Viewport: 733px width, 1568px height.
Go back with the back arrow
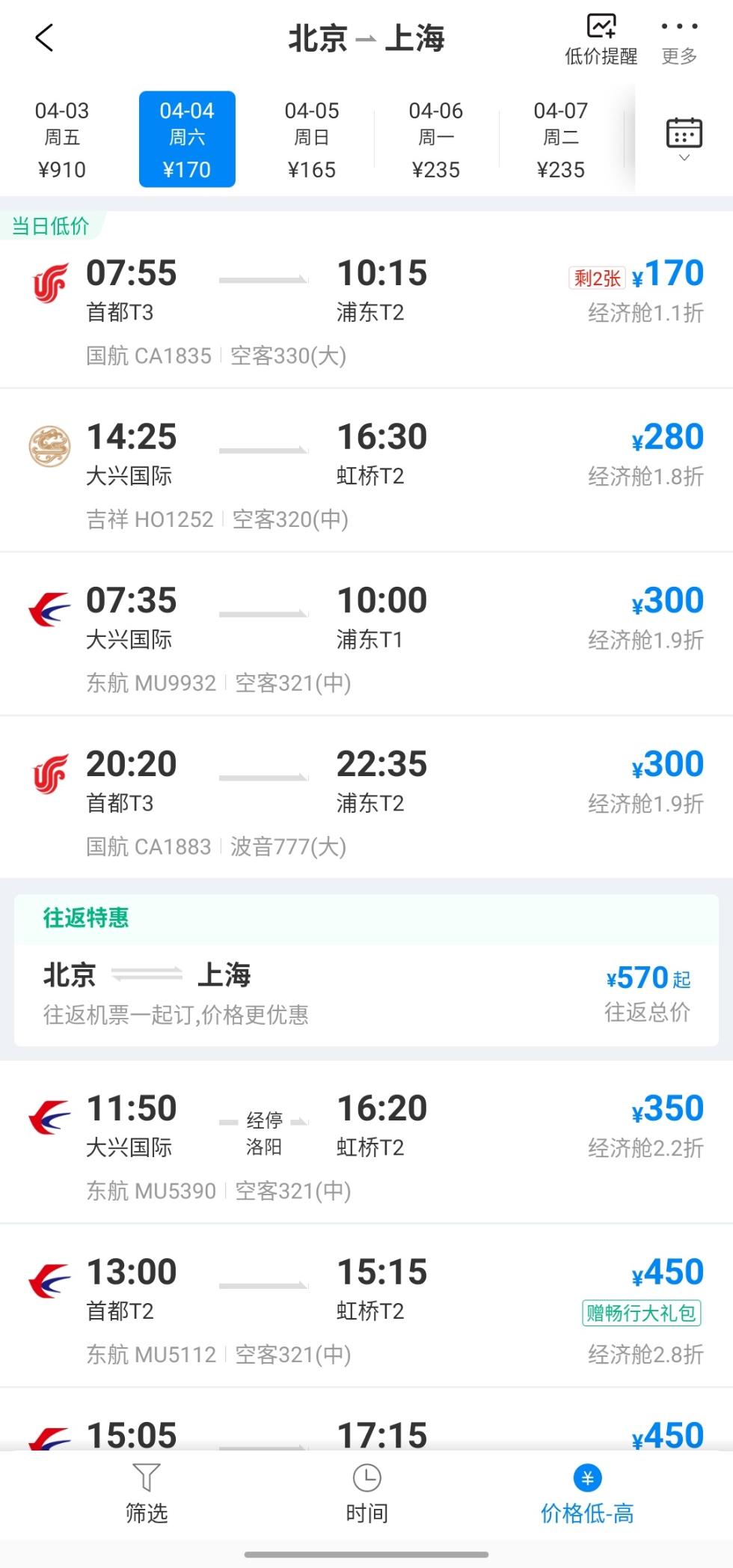(45, 37)
